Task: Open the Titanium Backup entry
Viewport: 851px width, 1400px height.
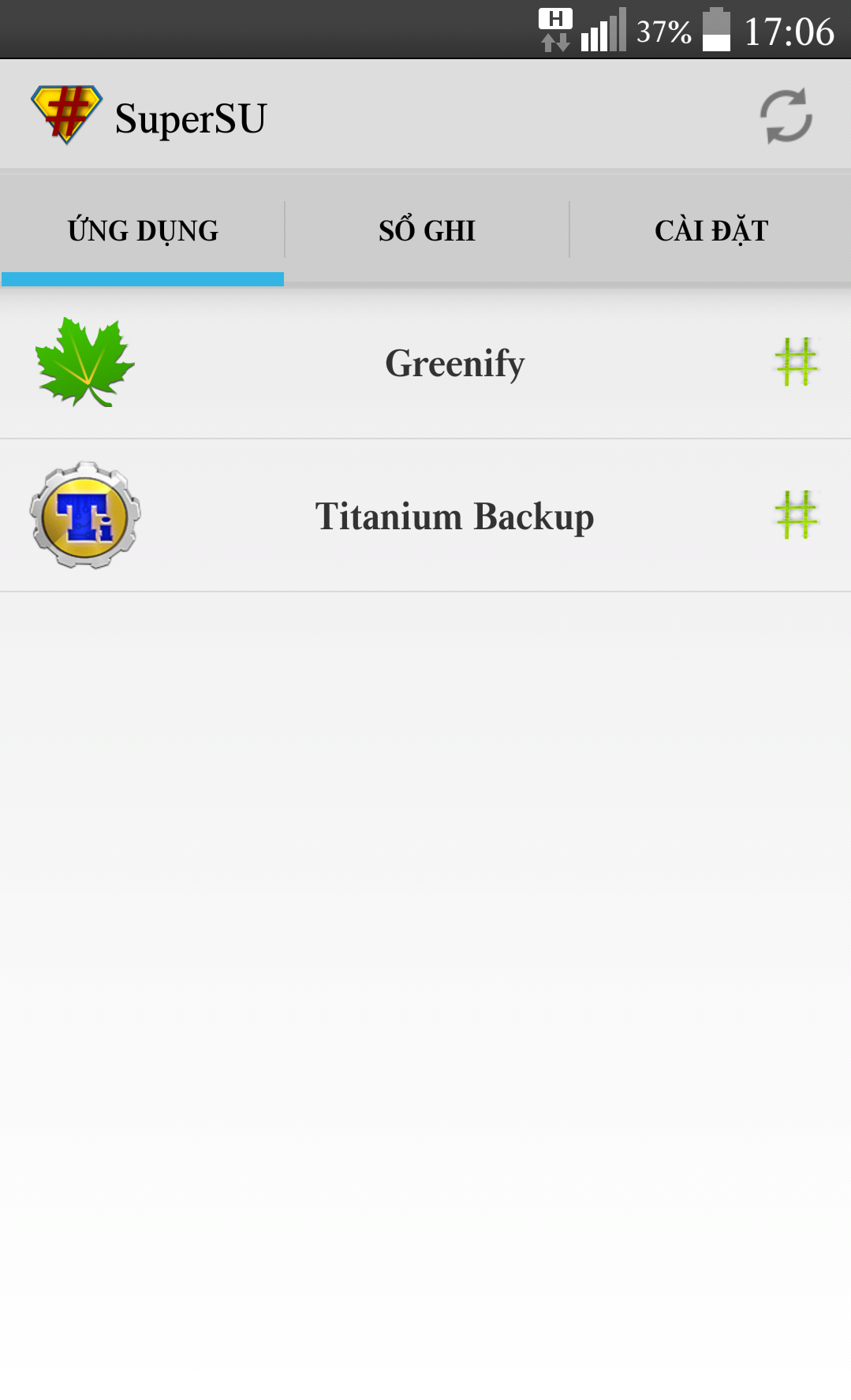Action: click(x=454, y=517)
